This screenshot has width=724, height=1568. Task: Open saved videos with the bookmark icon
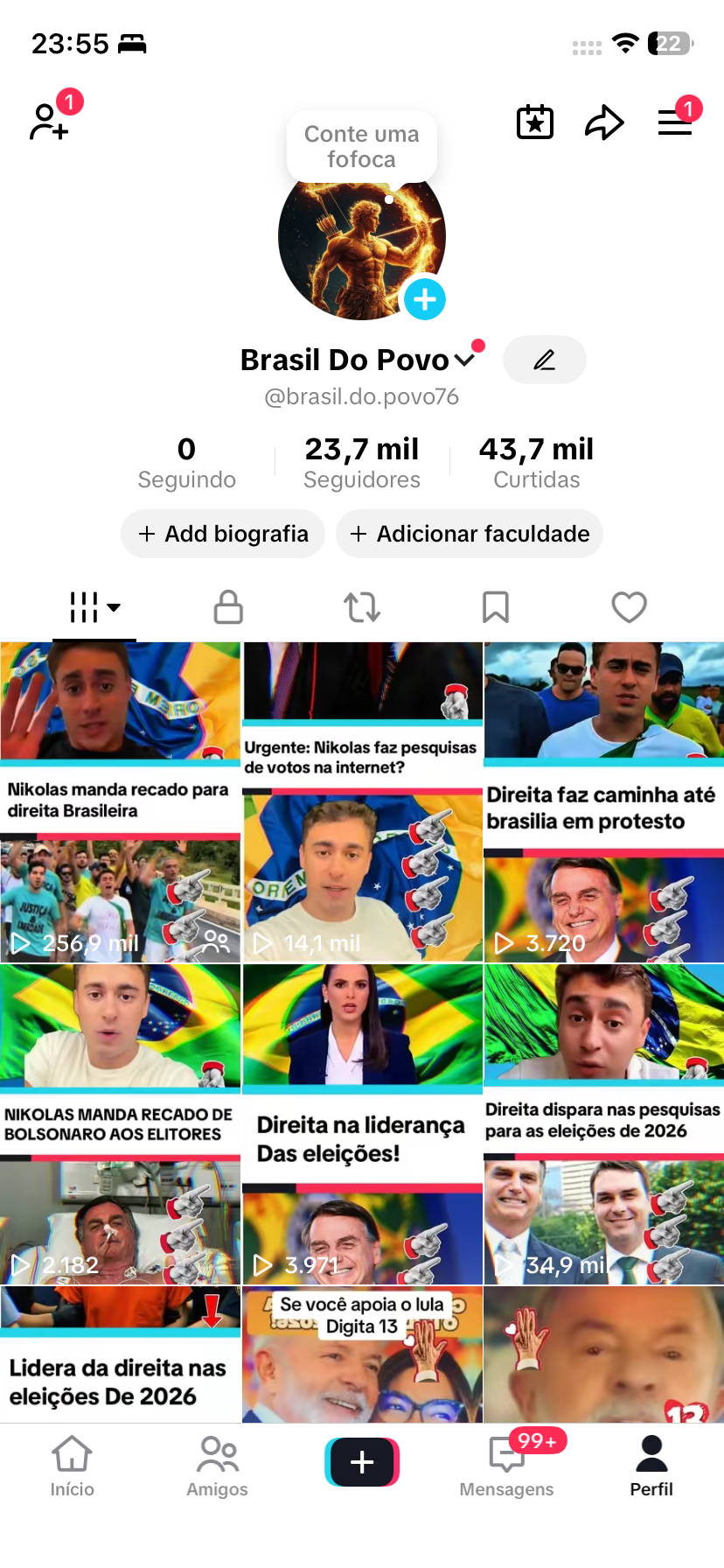click(x=496, y=606)
